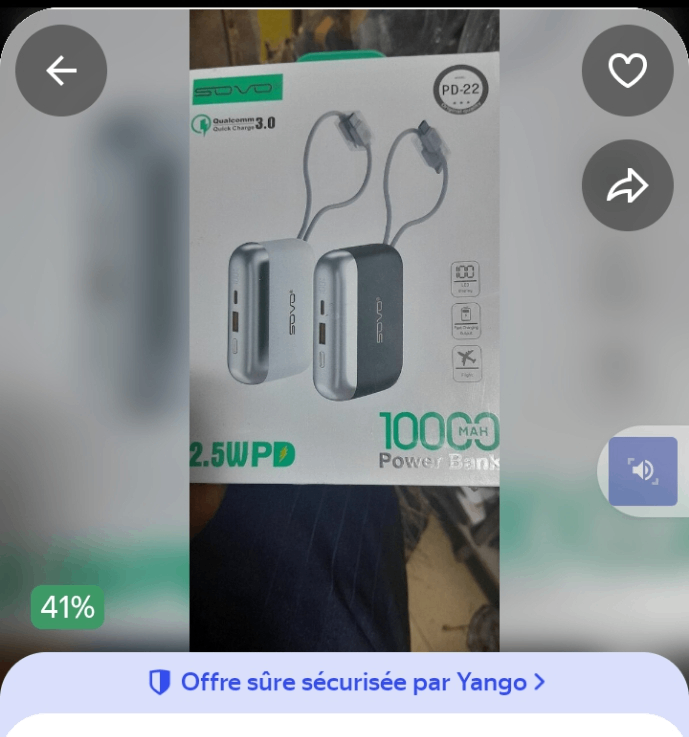Viewport: 689px width, 737px height.
Task: Add this product to favorites
Action: coord(627,71)
